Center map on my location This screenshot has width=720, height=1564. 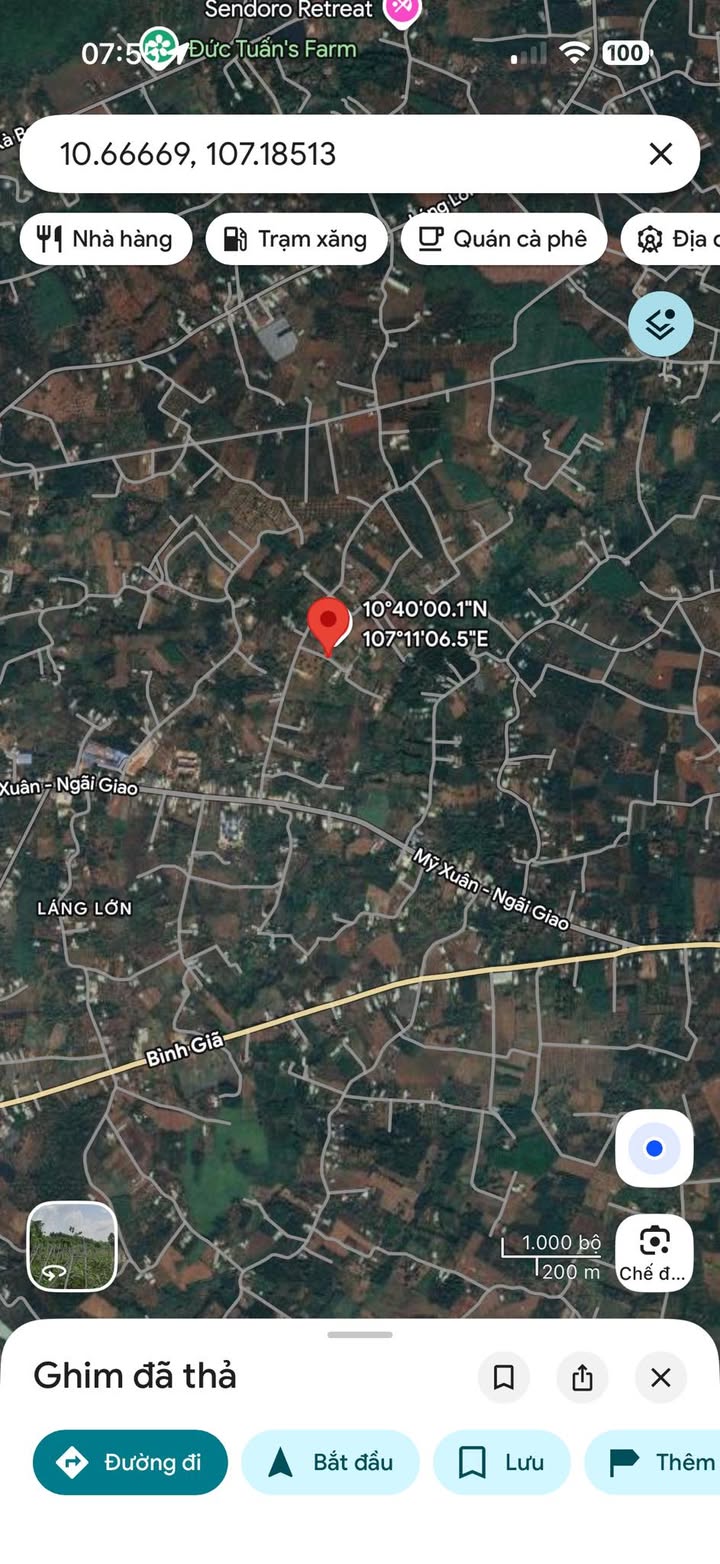coord(654,1149)
